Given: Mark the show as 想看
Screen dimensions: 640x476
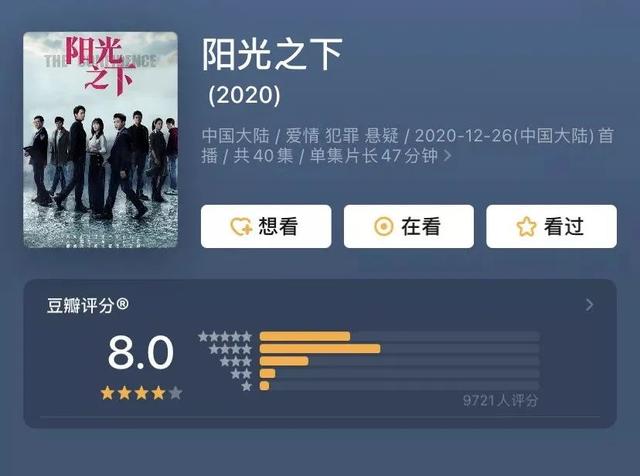Looking at the screenshot, I should 265,227.
